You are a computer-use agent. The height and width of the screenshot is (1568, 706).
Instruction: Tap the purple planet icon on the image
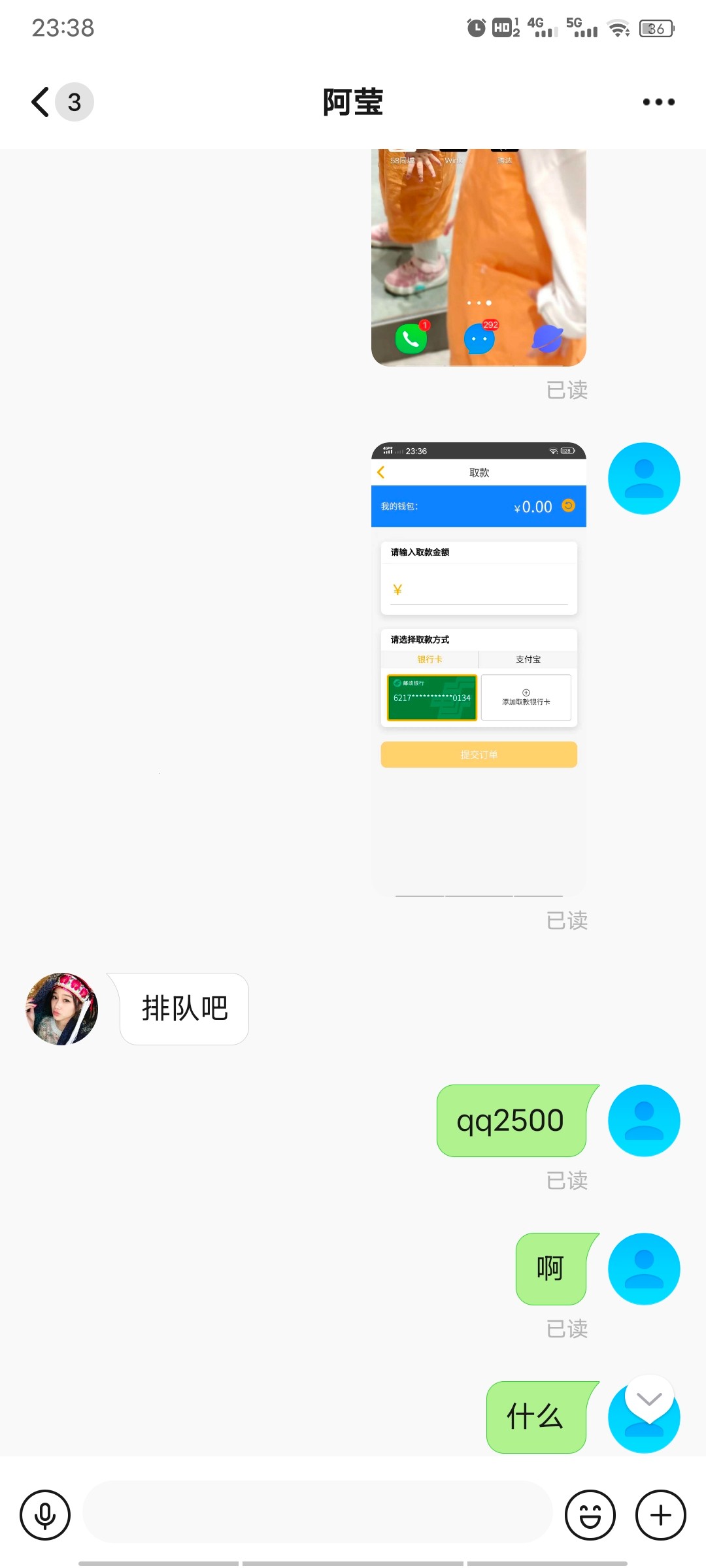(x=548, y=338)
